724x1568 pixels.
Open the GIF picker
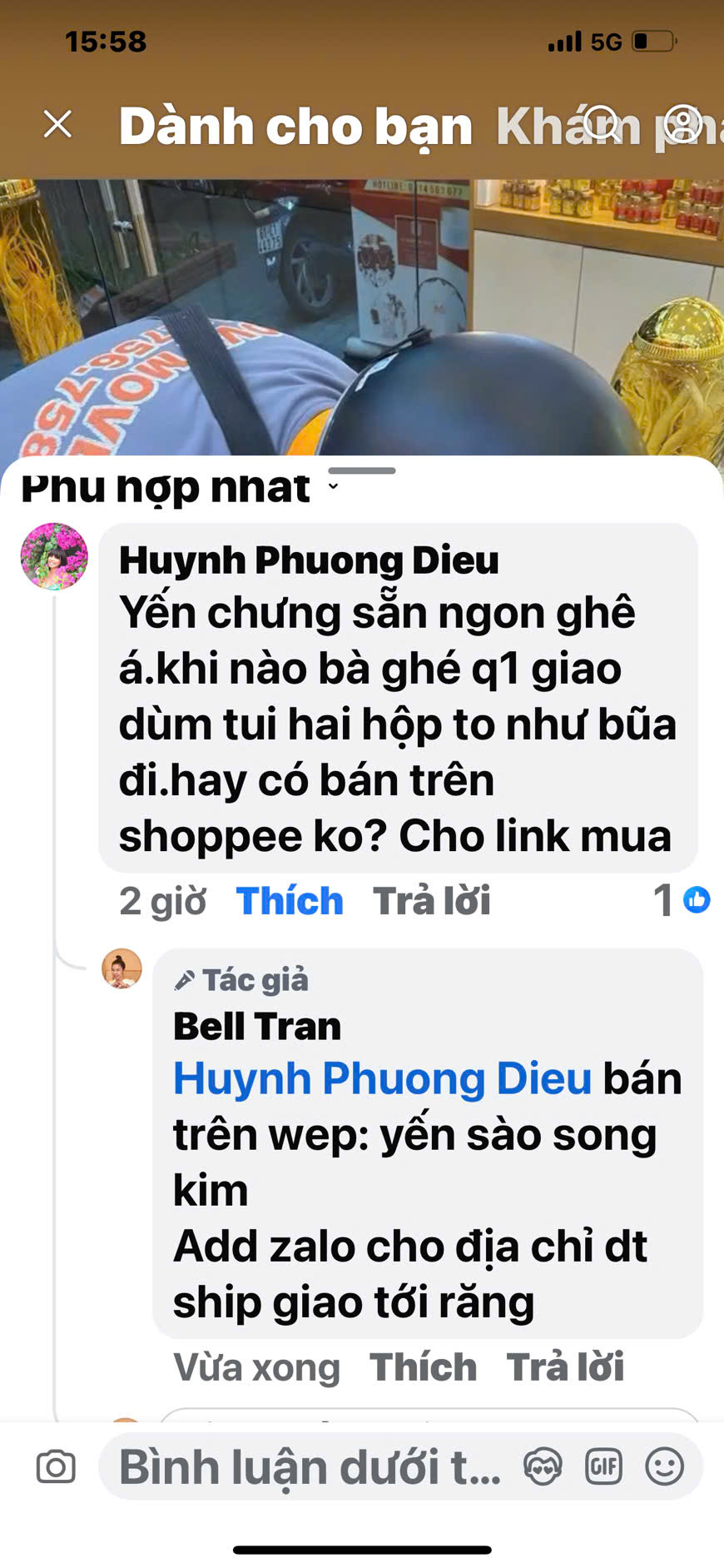tap(603, 1467)
